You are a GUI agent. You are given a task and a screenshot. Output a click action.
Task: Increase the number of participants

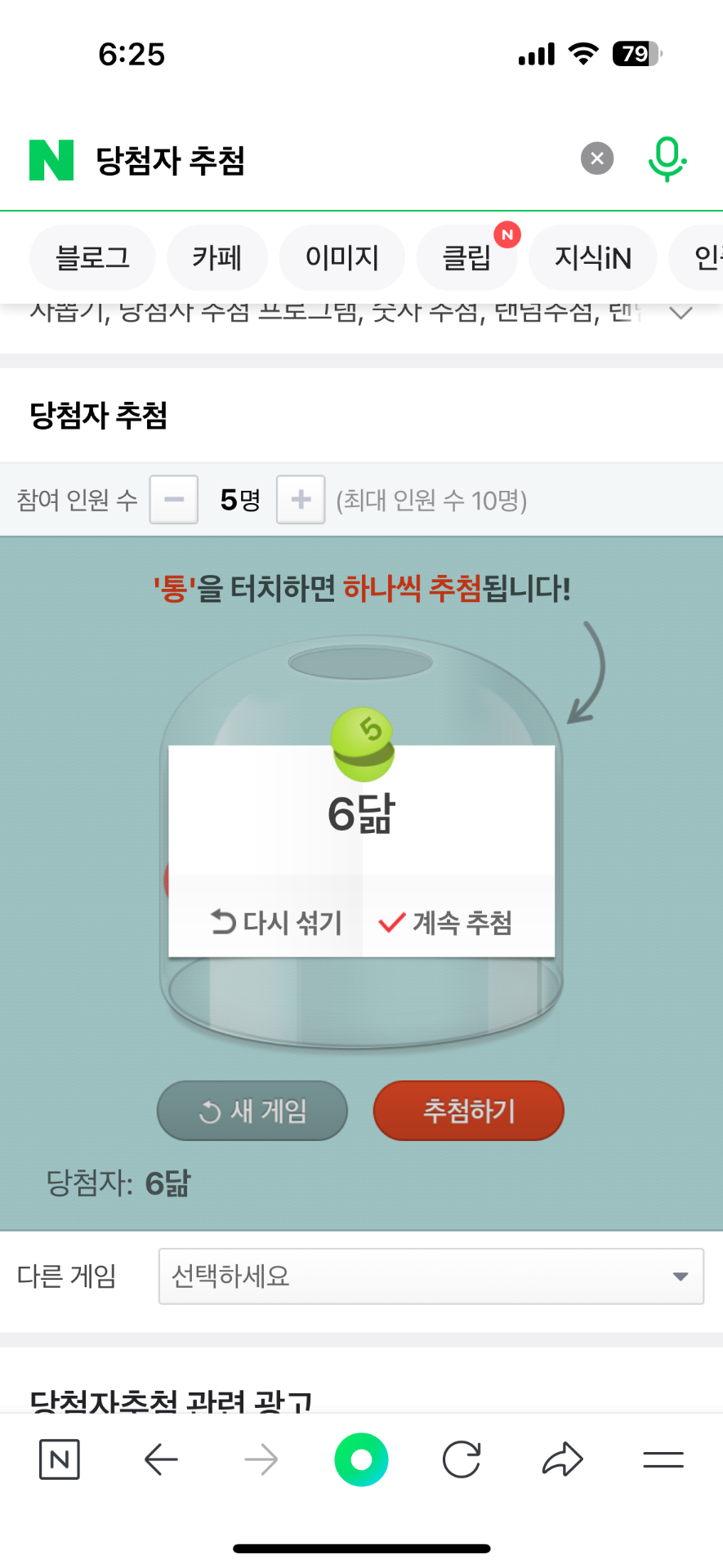point(301,499)
